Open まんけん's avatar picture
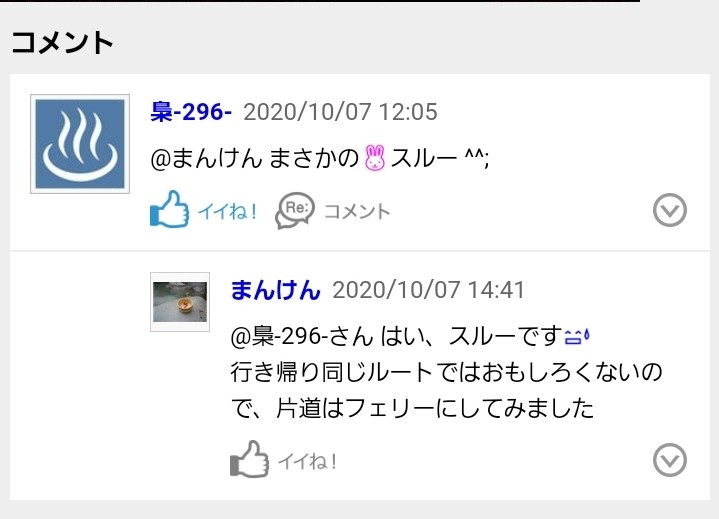Screen dimensions: 719x519 (x=180, y=301)
